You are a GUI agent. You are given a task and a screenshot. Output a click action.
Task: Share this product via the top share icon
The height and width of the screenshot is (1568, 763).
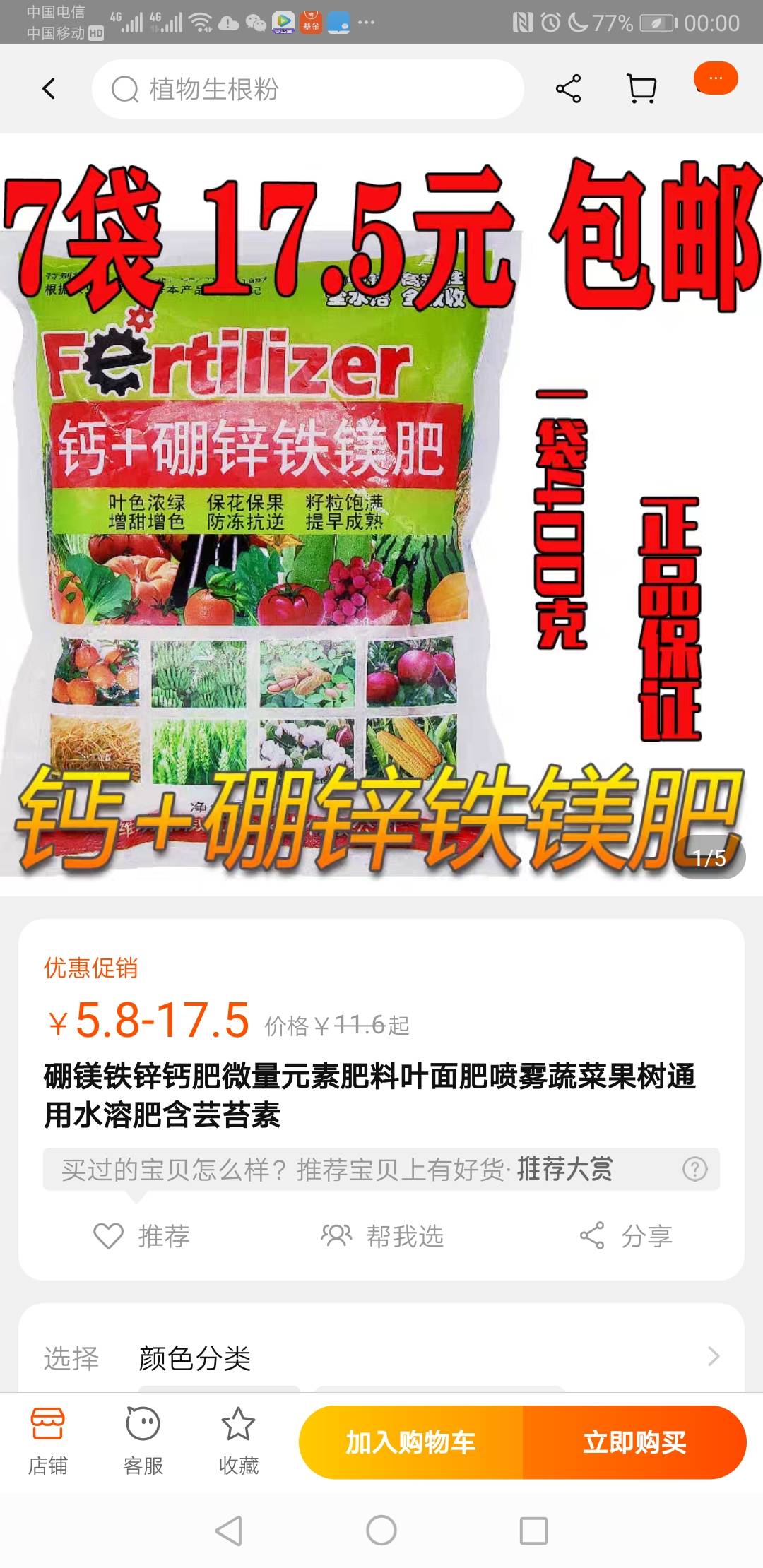pos(569,89)
